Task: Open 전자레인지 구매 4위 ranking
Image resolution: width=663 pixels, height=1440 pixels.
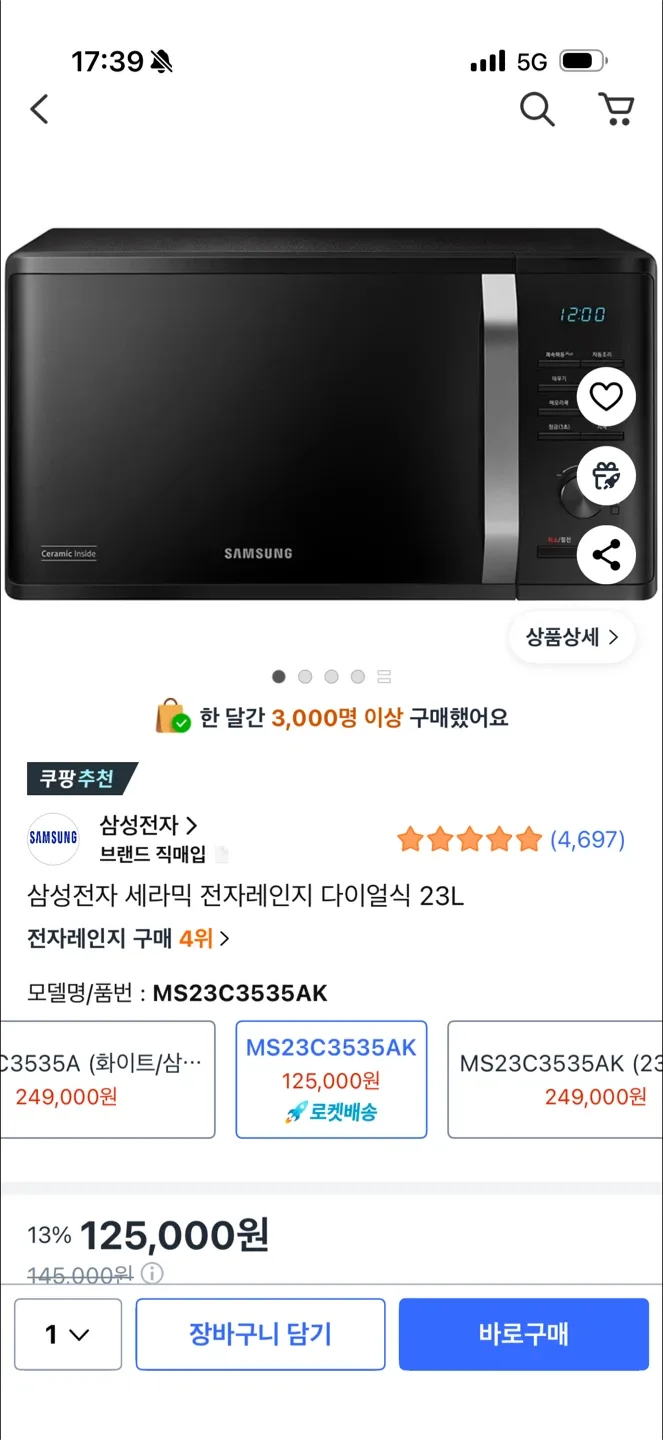Action: pyautogui.click(x=128, y=938)
